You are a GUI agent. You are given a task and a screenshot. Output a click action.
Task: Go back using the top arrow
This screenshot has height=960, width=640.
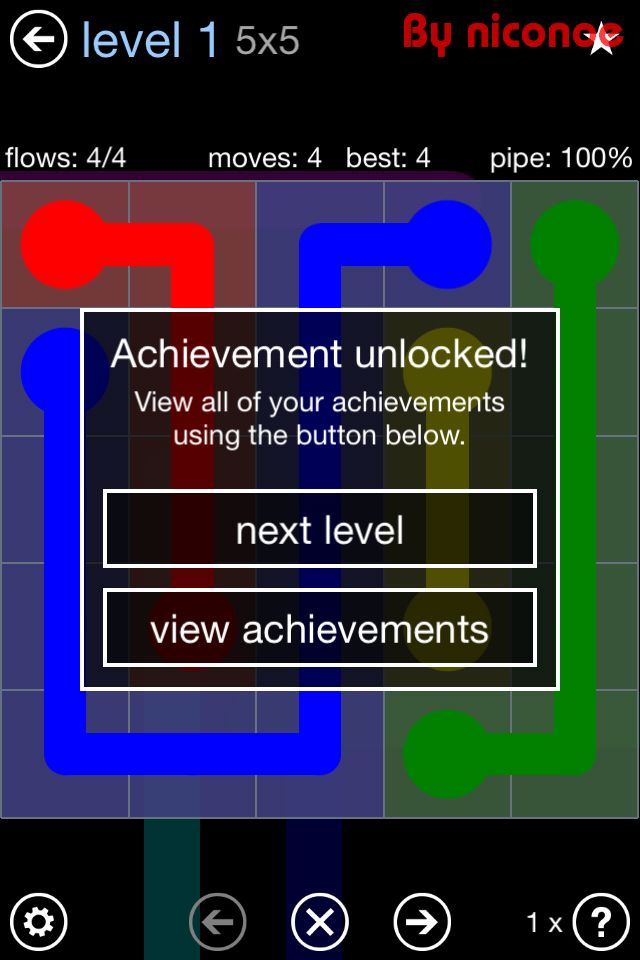click(x=38, y=40)
